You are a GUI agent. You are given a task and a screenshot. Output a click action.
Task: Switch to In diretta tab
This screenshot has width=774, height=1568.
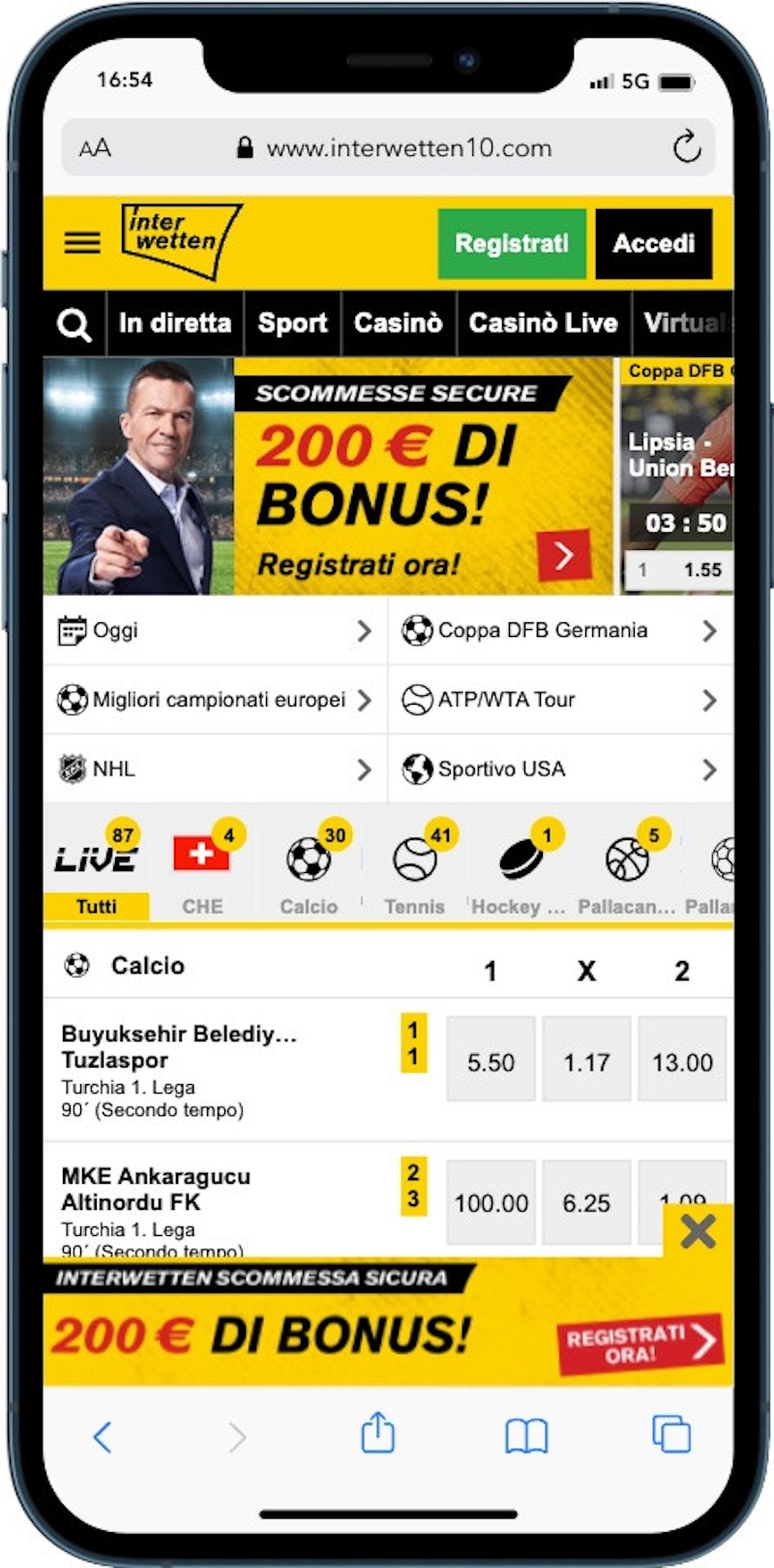174,323
